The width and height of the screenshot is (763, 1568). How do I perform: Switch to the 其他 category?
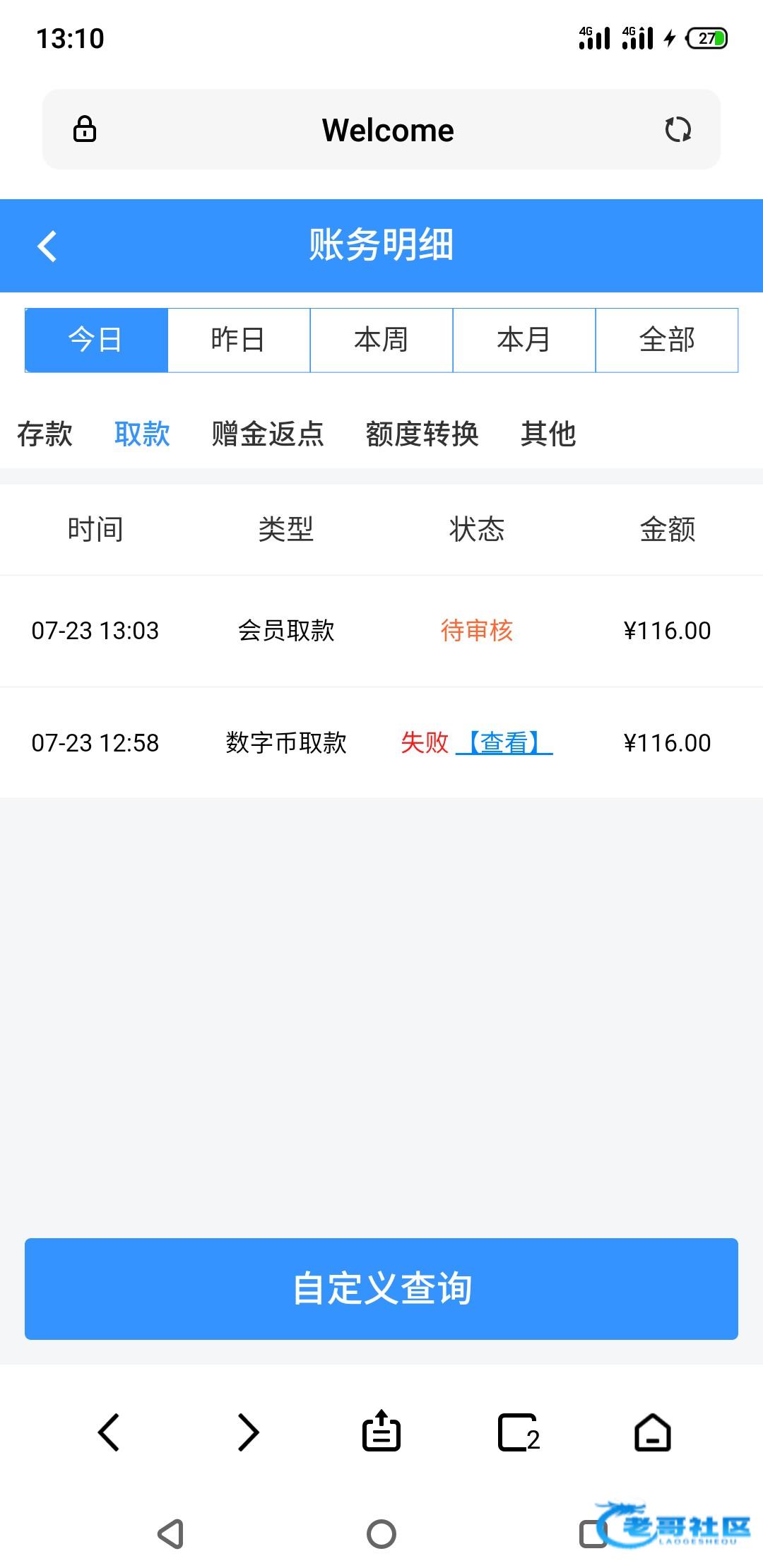[x=548, y=434]
